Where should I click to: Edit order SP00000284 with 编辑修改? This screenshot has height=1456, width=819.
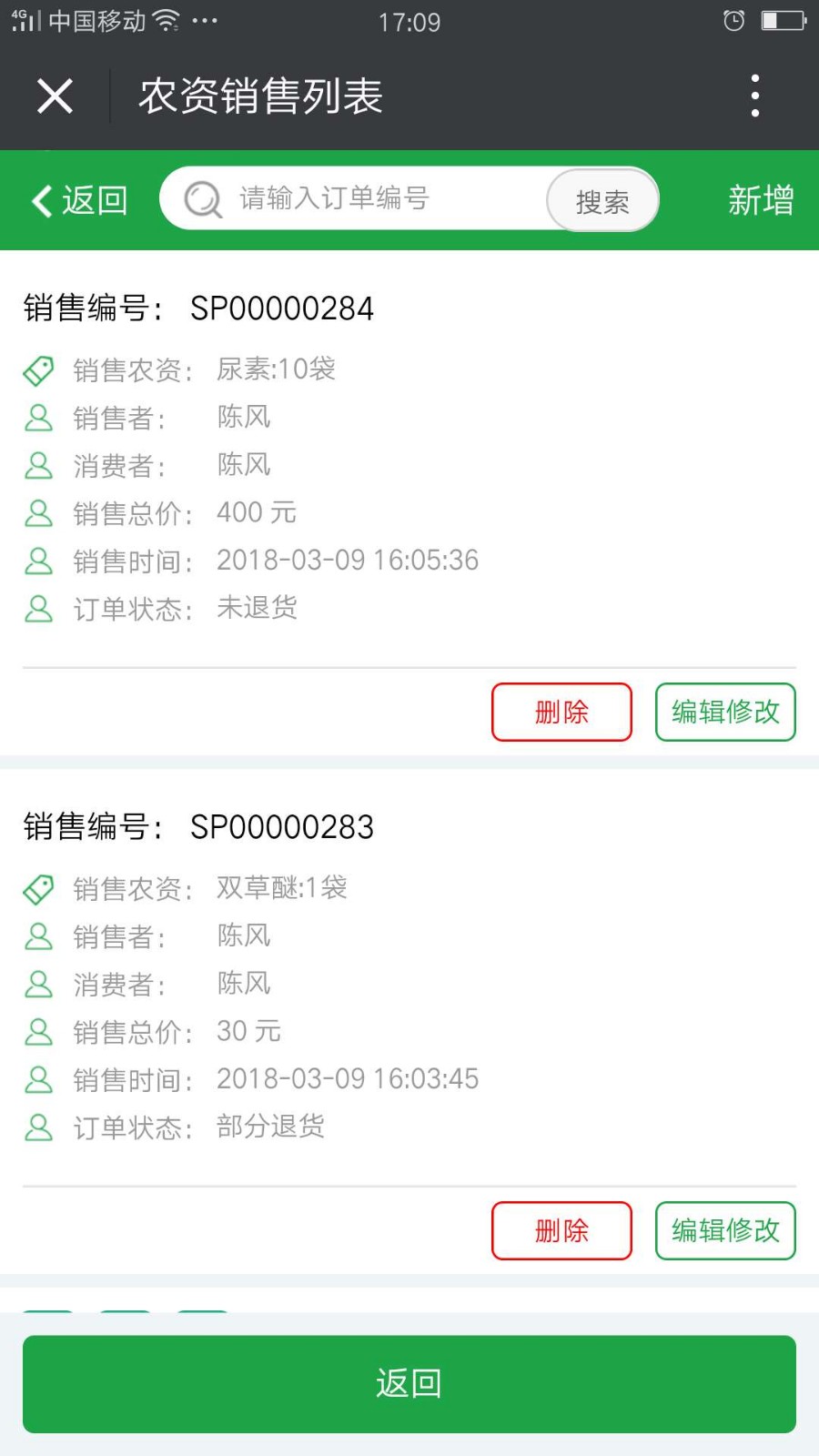(x=725, y=712)
